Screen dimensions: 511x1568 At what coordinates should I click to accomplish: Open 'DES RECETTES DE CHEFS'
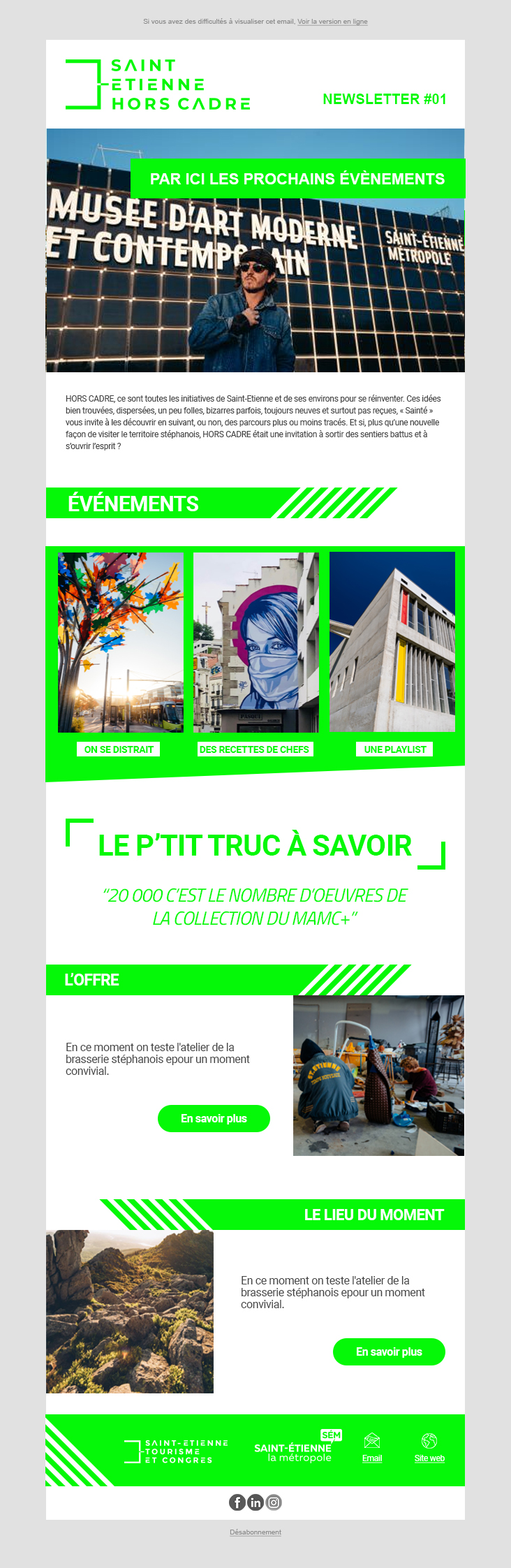tap(254, 749)
